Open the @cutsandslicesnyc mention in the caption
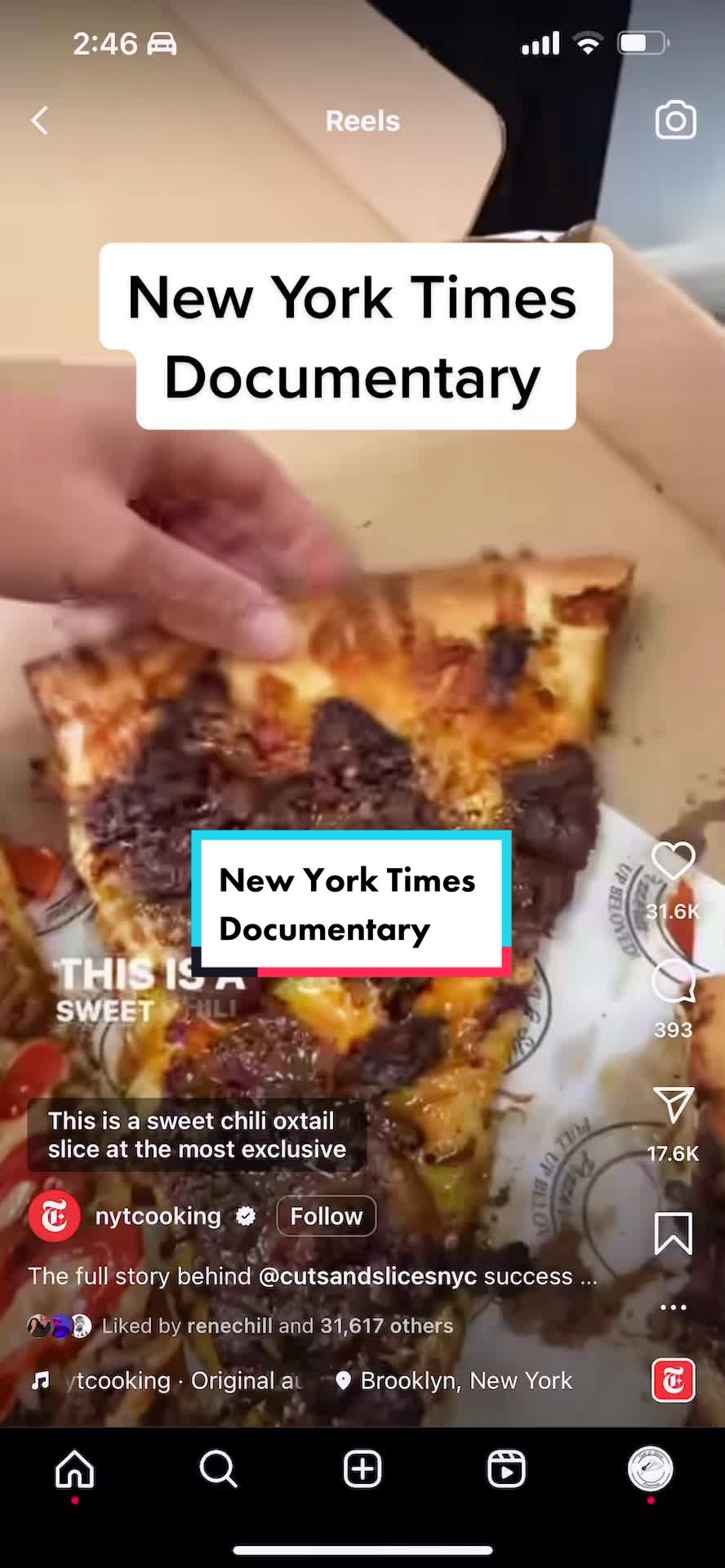Screen dimensions: 725x1568 coord(367,1276)
